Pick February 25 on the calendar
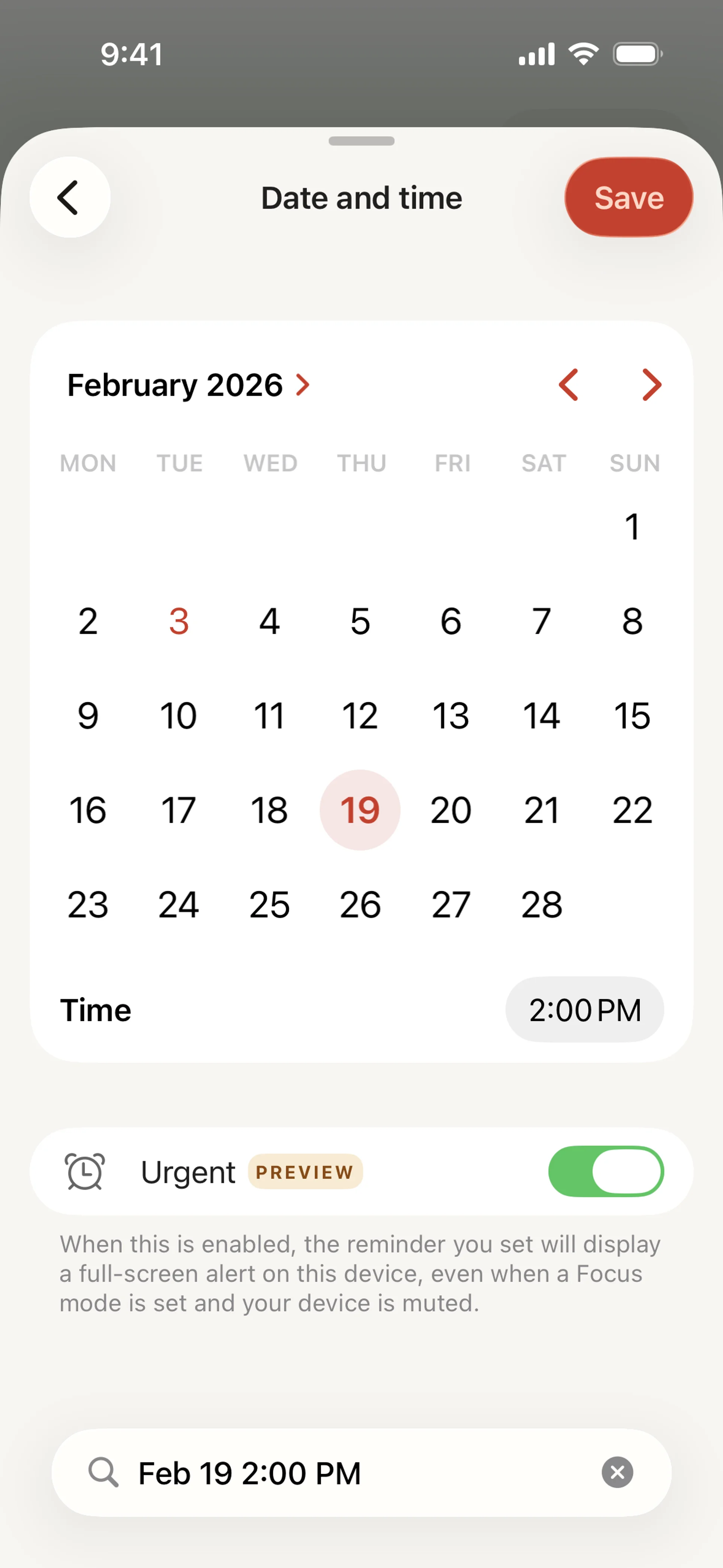 [269, 904]
